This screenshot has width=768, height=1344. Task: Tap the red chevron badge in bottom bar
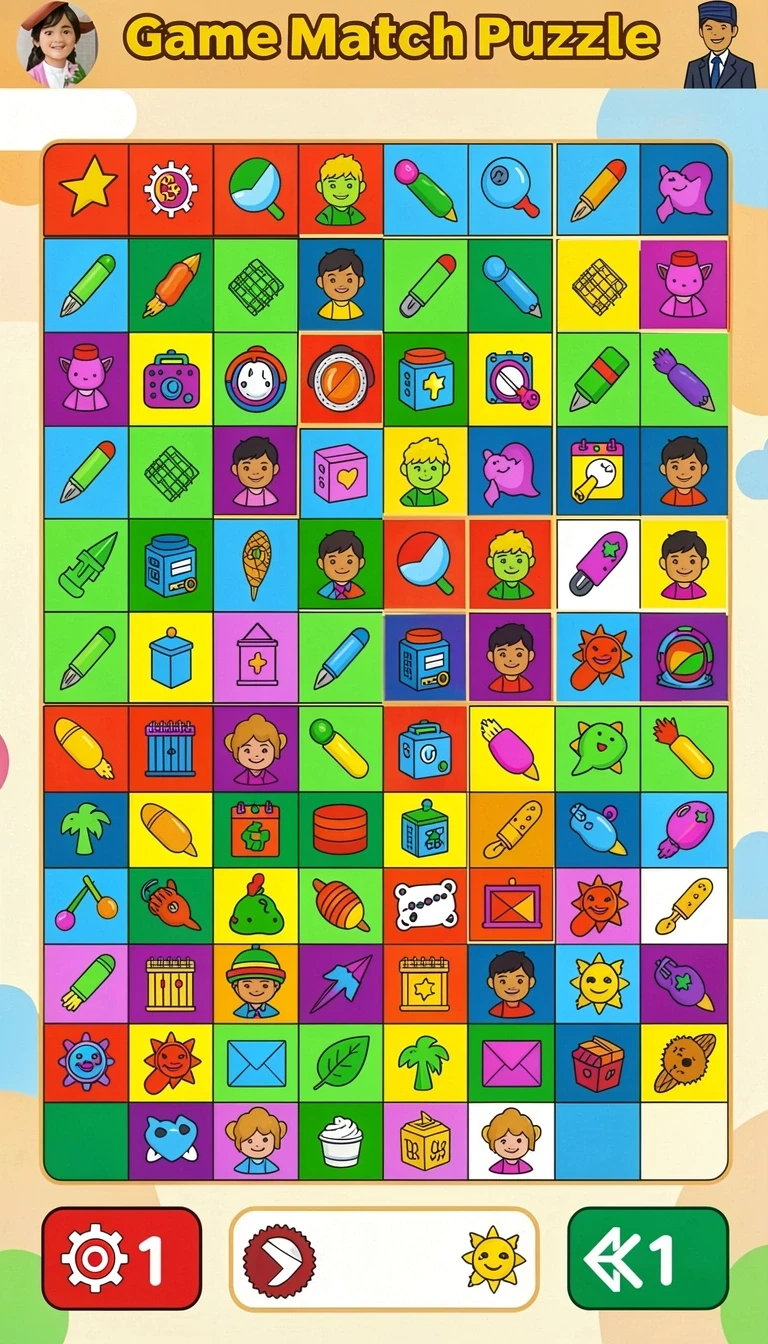[279, 1258]
